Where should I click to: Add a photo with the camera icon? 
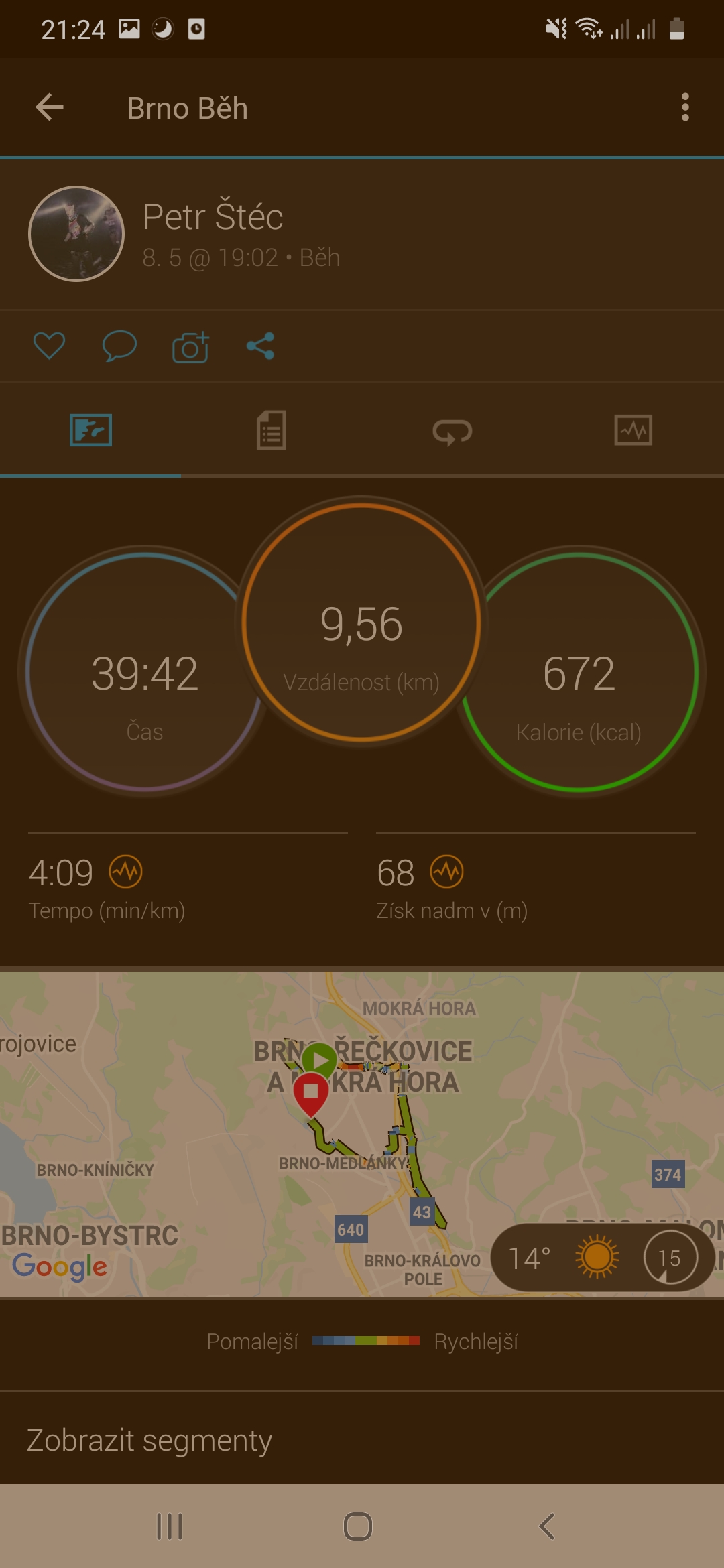[x=190, y=346]
